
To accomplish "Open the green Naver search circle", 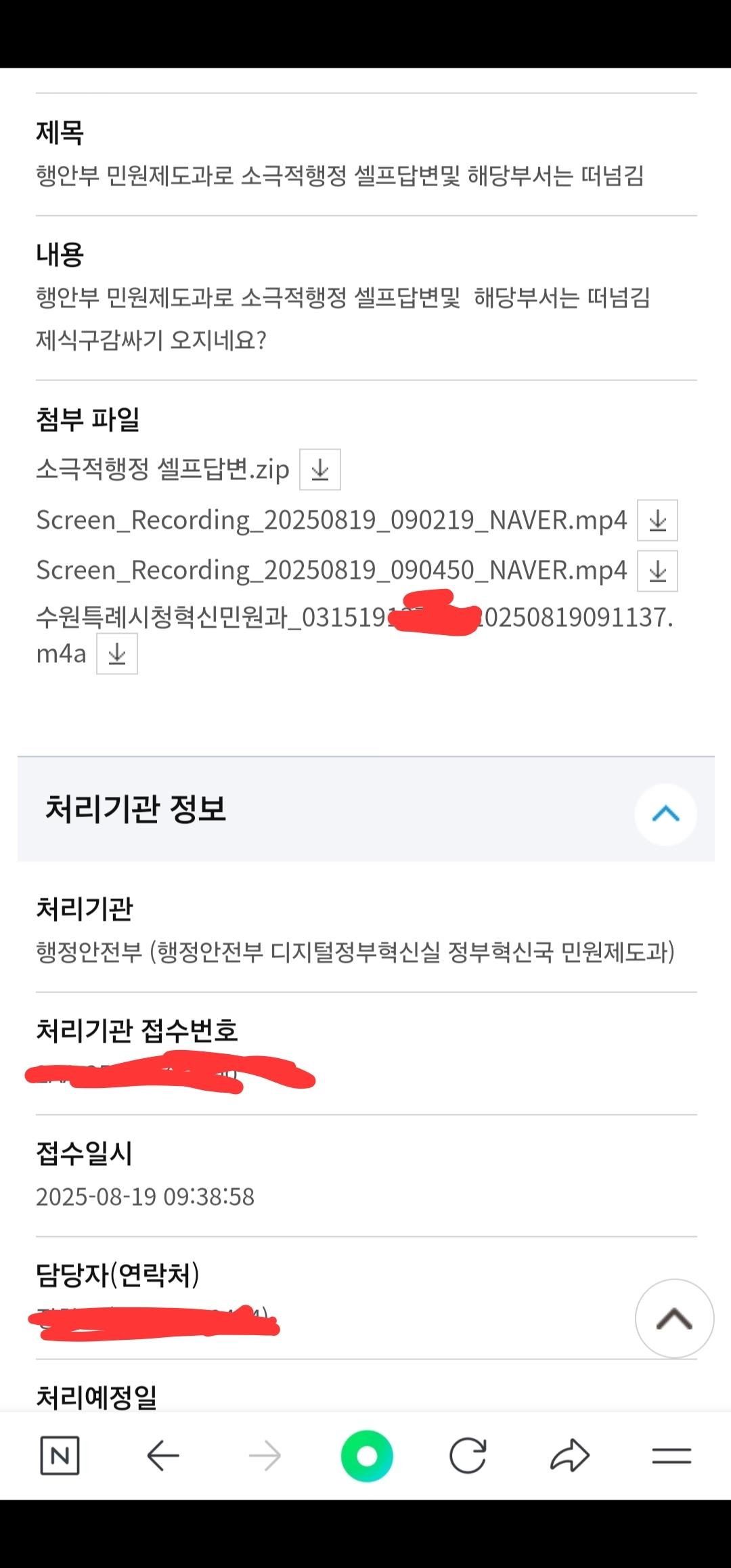I will 367,1455.
